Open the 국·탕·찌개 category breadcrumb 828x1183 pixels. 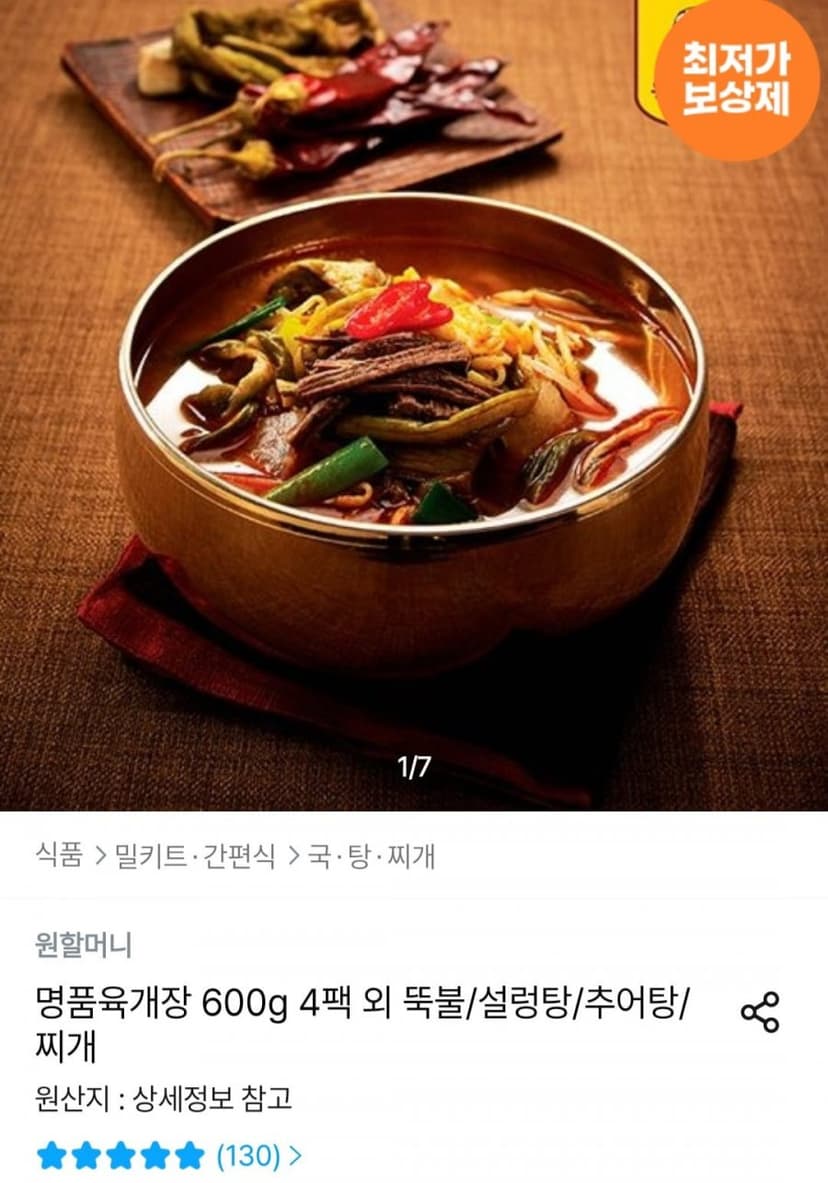point(371,856)
